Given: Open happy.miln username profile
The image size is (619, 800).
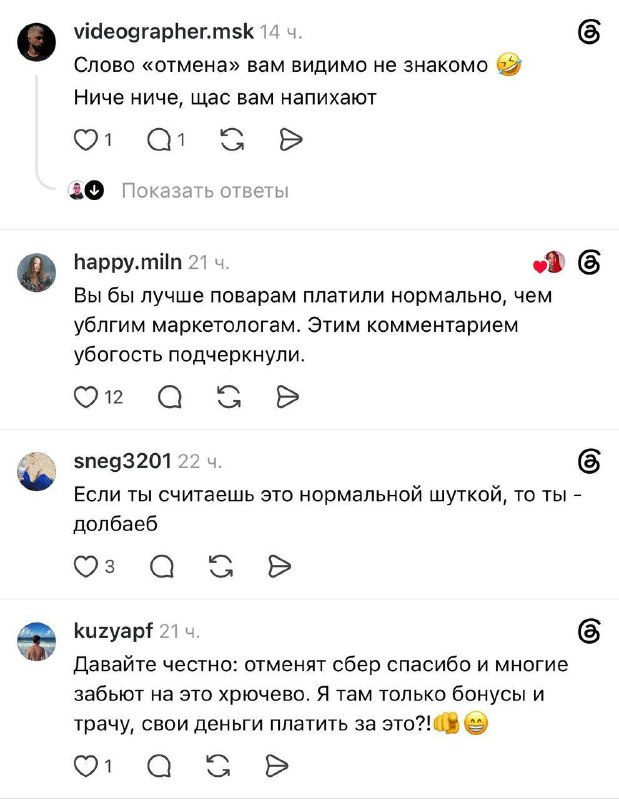Looking at the screenshot, I should (128, 262).
